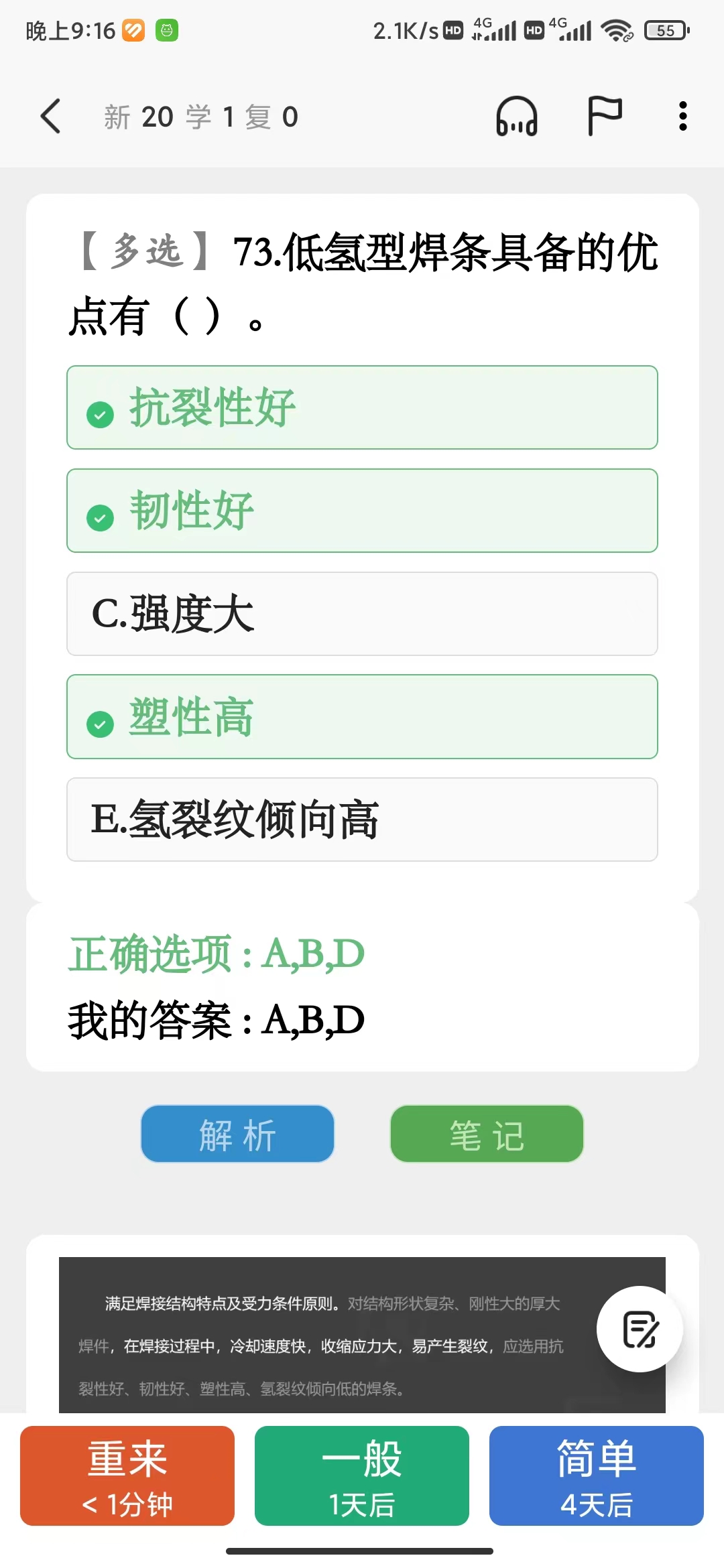Select option 韧性好
The height and width of the screenshot is (1568, 724).
coord(362,511)
